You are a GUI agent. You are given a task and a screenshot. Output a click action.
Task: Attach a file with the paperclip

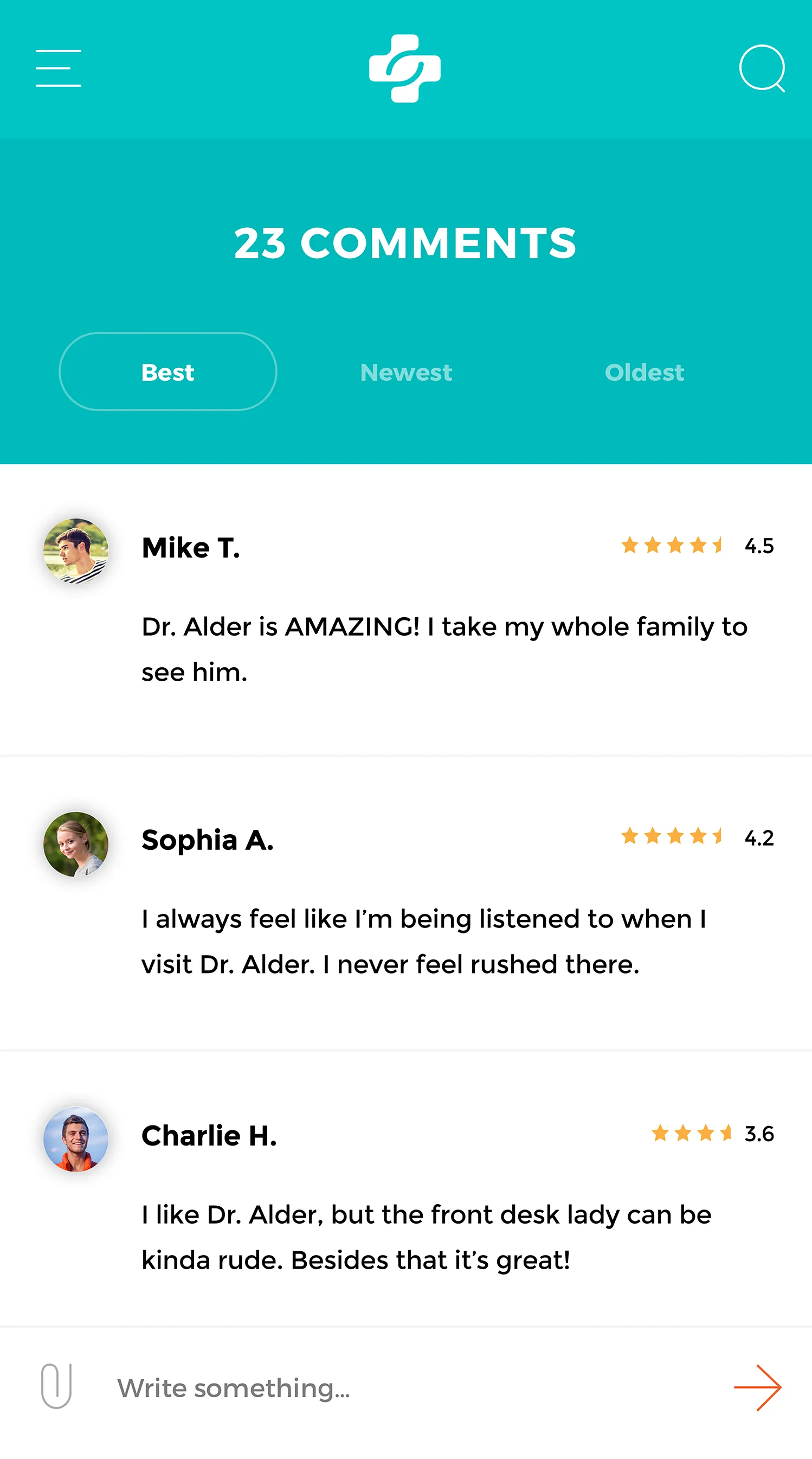click(56, 1385)
